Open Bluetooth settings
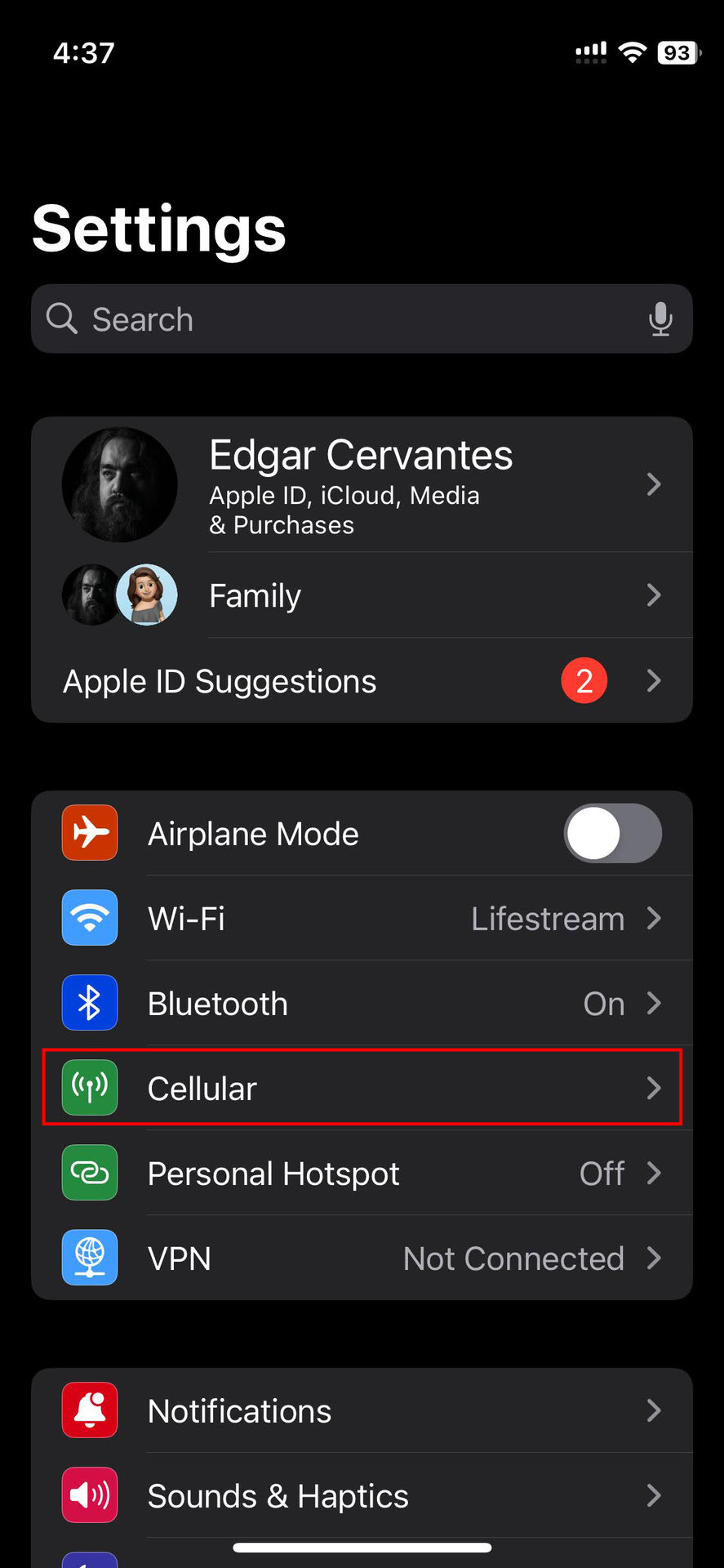 click(x=362, y=1004)
